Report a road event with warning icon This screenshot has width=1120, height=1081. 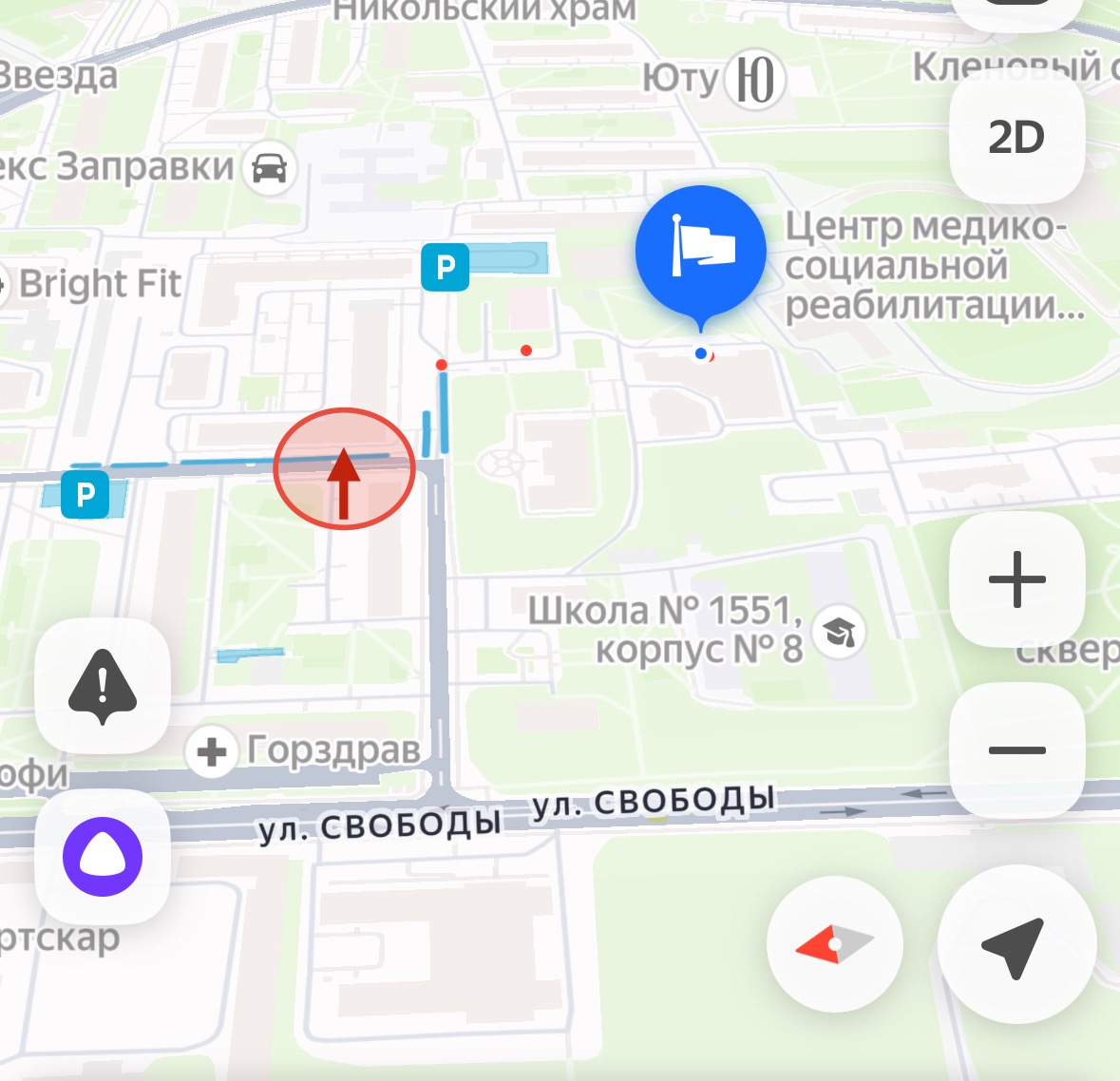pos(103,685)
